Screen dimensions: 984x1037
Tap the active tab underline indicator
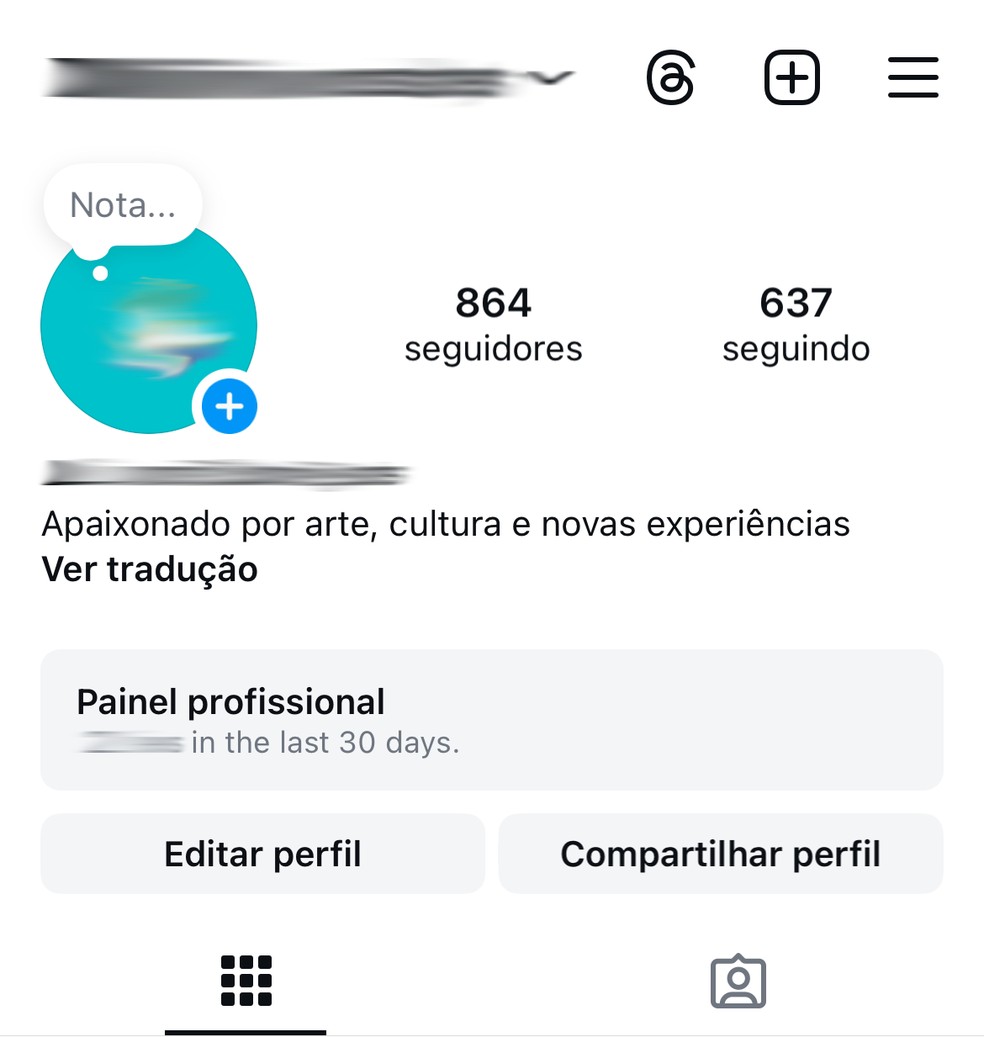coord(245,1029)
